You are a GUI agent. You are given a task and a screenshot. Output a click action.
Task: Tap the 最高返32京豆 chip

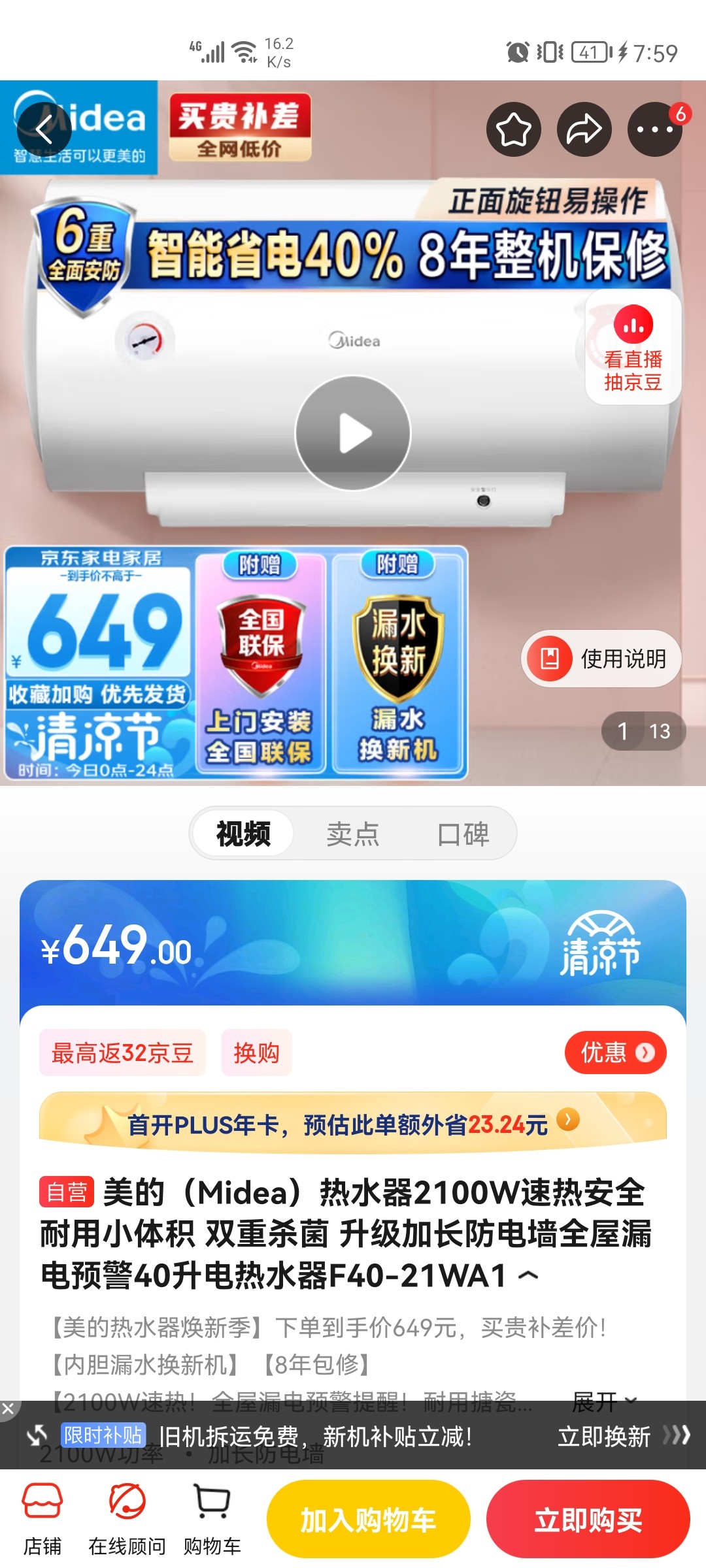(122, 1053)
